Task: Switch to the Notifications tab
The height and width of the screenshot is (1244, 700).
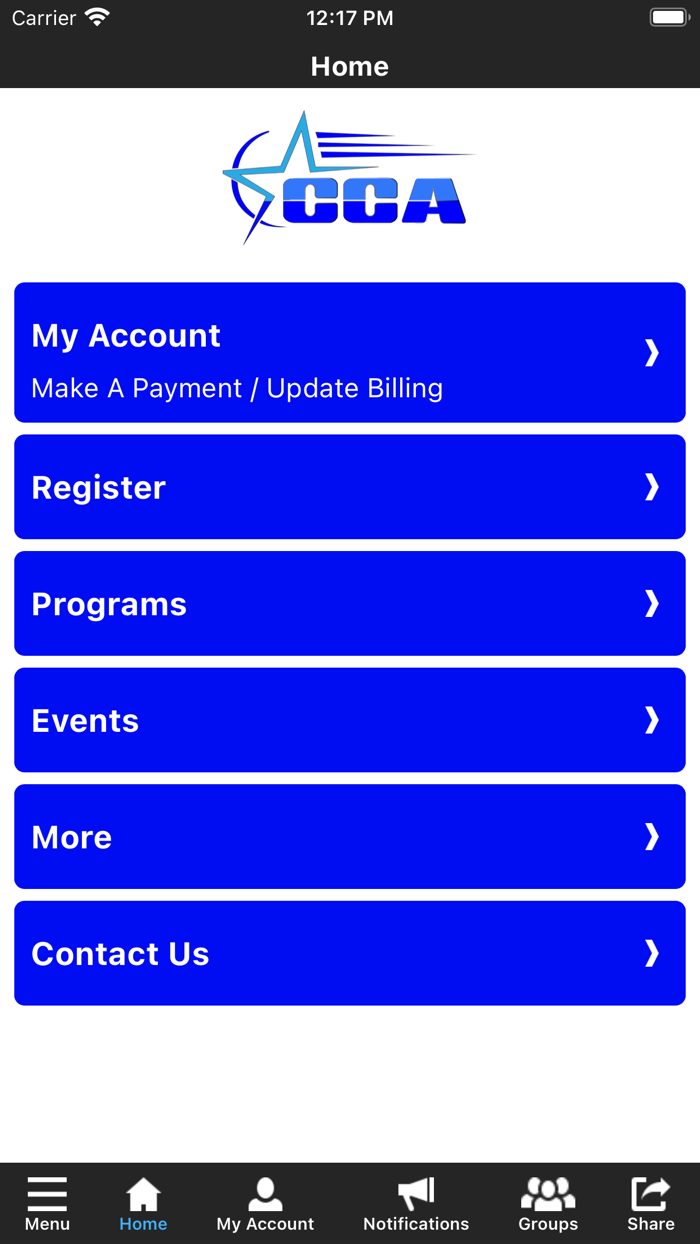Action: coord(416,1203)
